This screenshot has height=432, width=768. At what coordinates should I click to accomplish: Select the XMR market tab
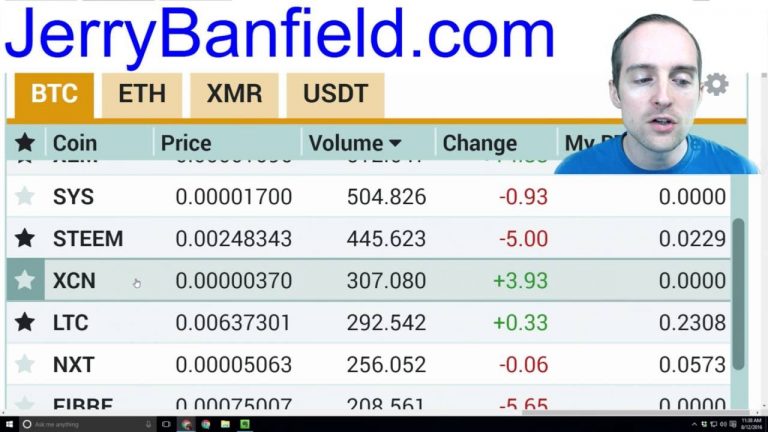(234, 95)
